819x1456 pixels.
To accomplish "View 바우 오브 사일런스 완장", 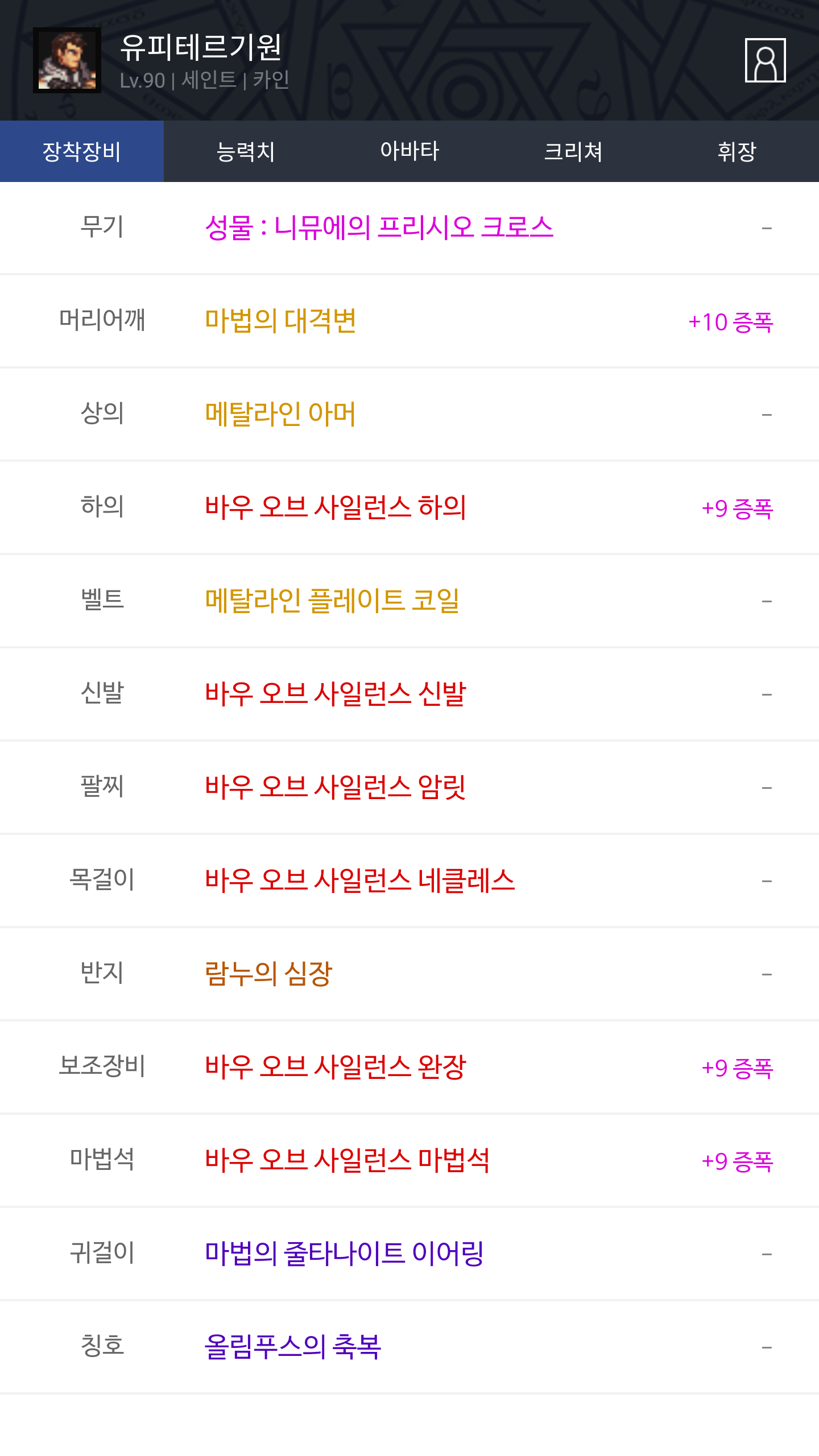I will tap(336, 1067).
